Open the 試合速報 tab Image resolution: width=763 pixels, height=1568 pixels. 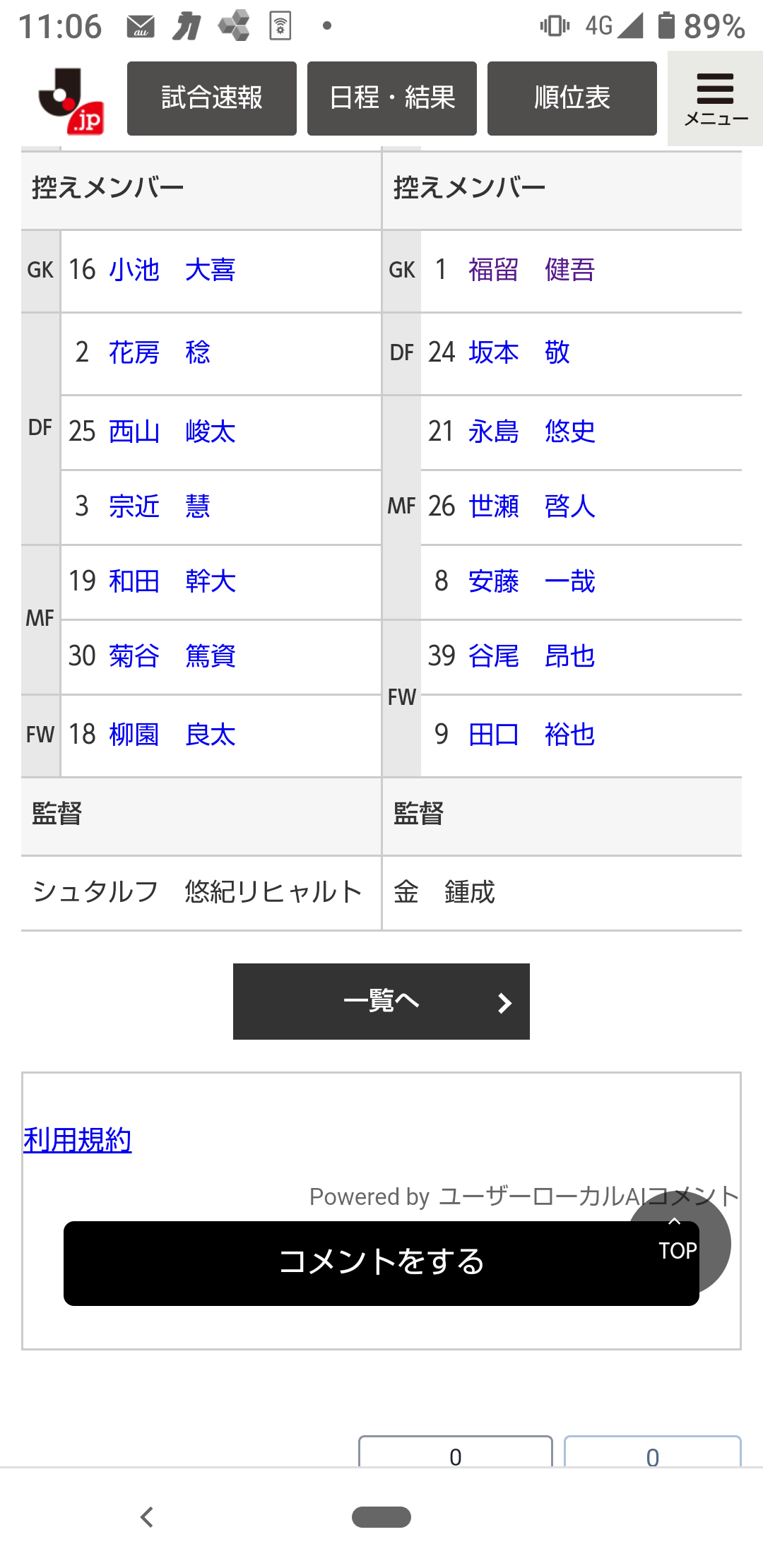[x=211, y=98]
